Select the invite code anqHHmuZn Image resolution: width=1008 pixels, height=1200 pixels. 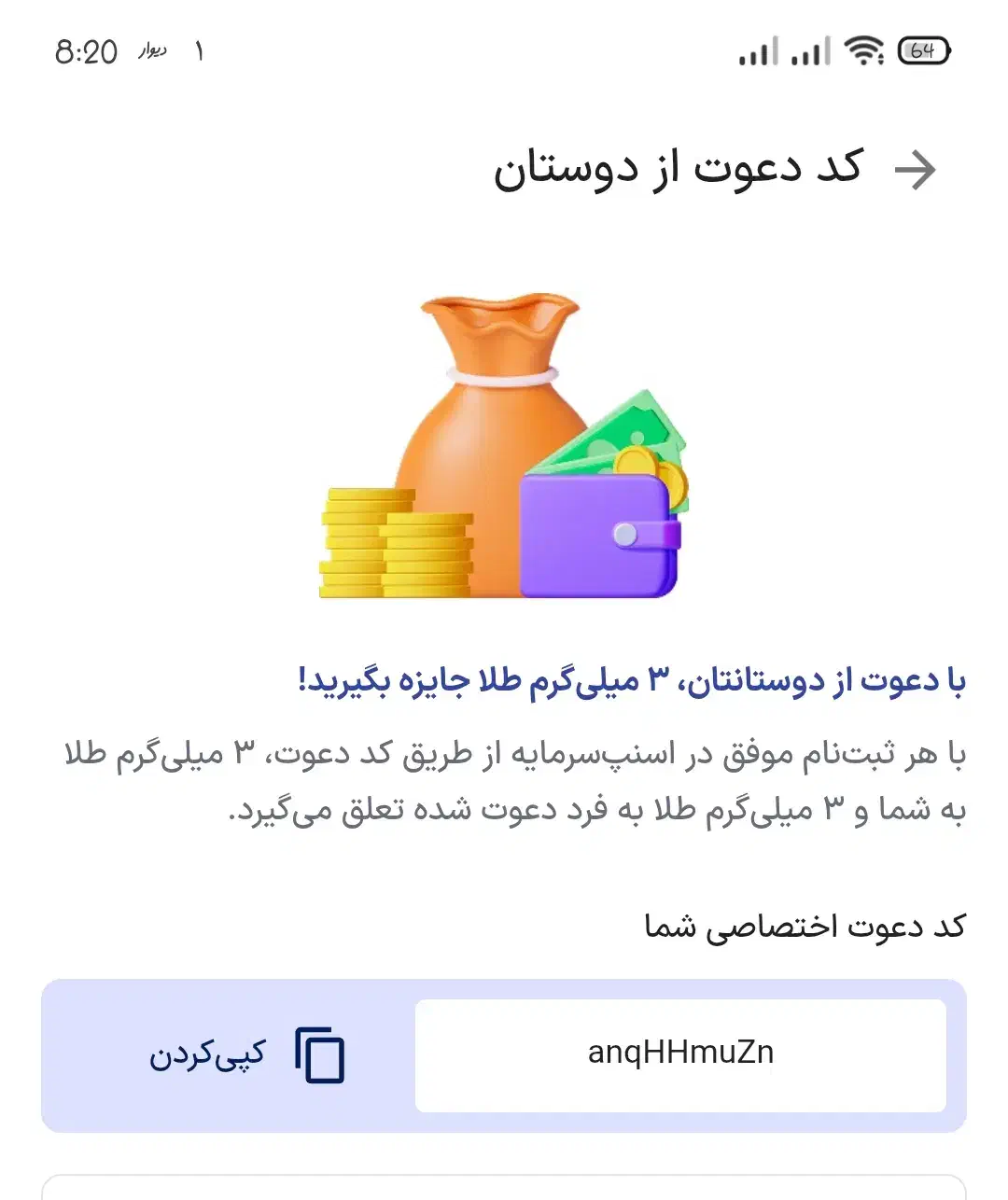point(681,1051)
